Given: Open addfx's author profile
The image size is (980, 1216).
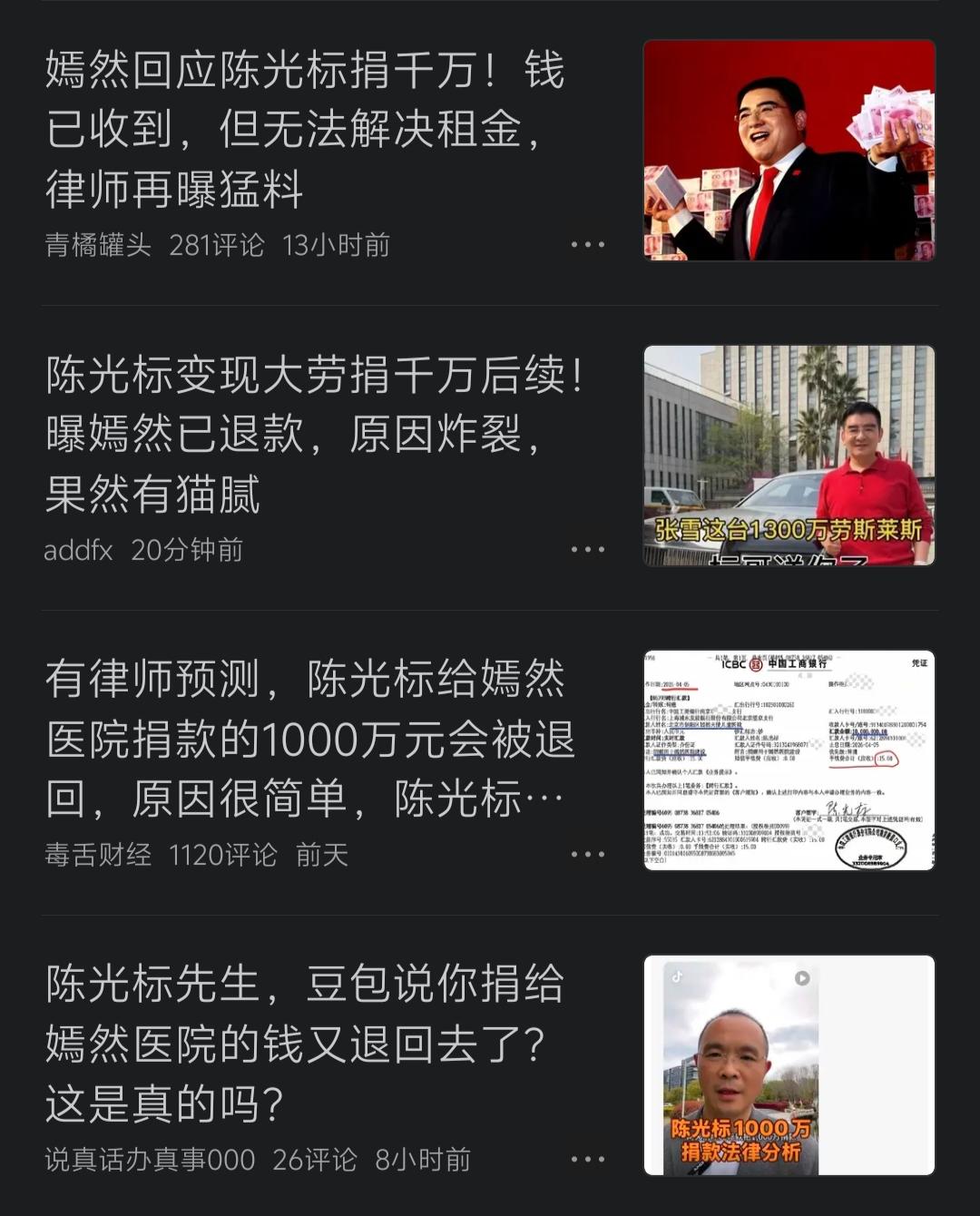Looking at the screenshot, I should click(77, 548).
